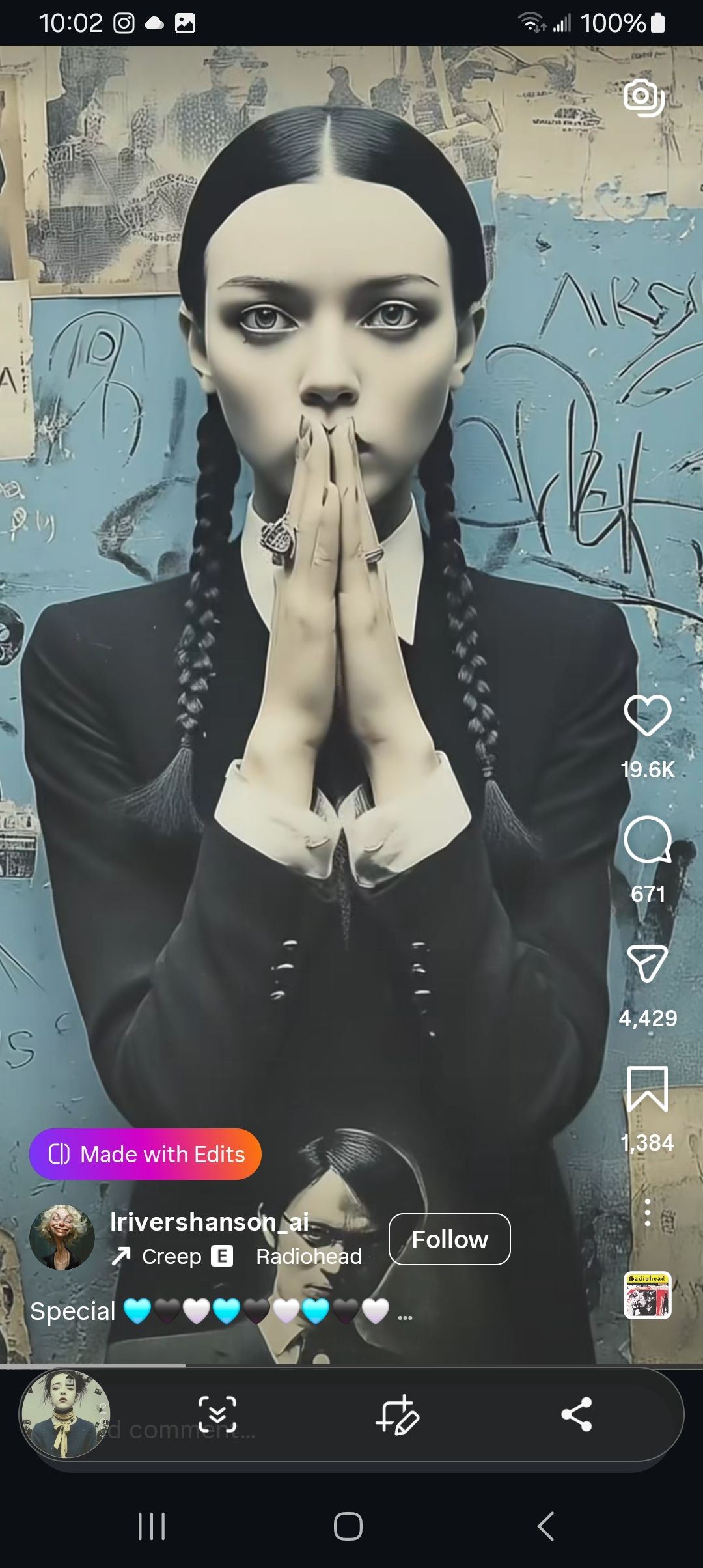Image resolution: width=703 pixels, height=1568 pixels.
Task: Tap the Add comment input field
Action: click(150, 1420)
